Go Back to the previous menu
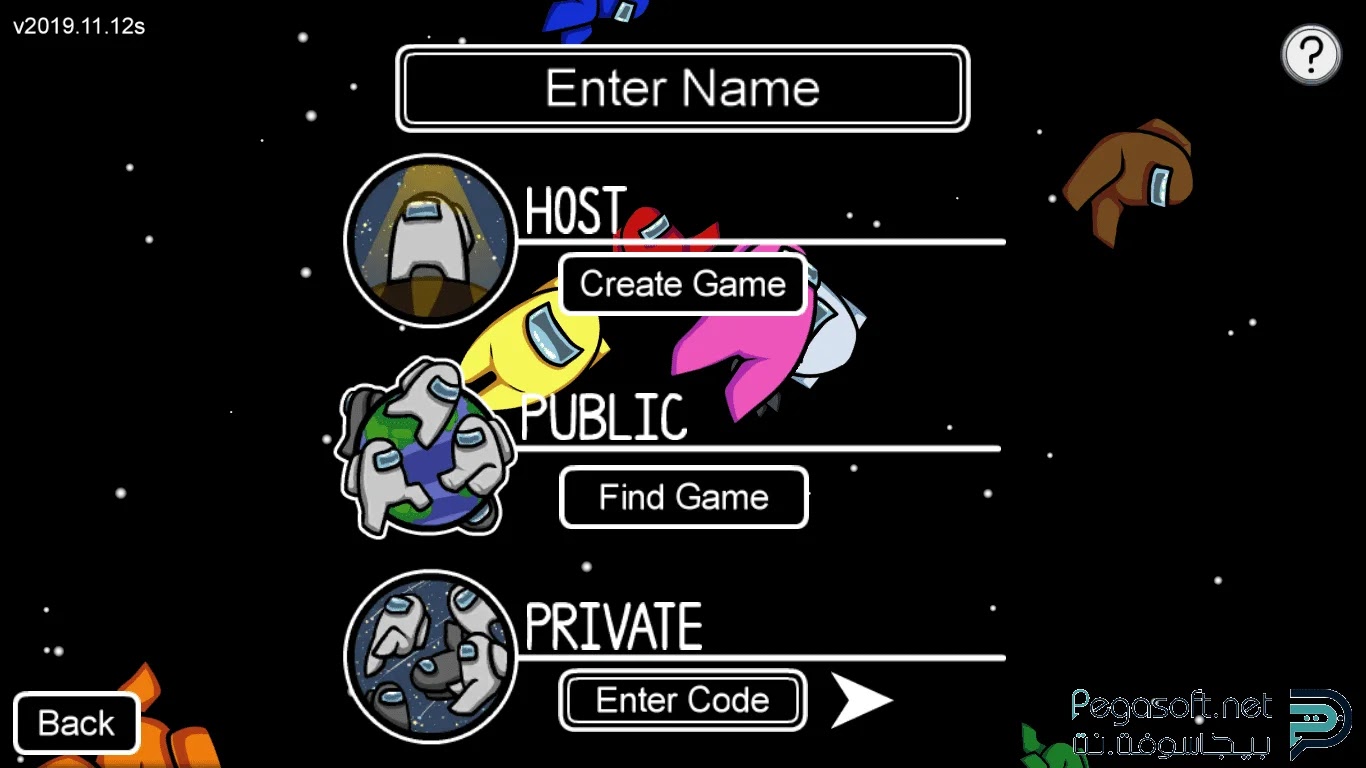Image resolution: width=1366 pixels, height=768 pixels. [x=76, y=723]
